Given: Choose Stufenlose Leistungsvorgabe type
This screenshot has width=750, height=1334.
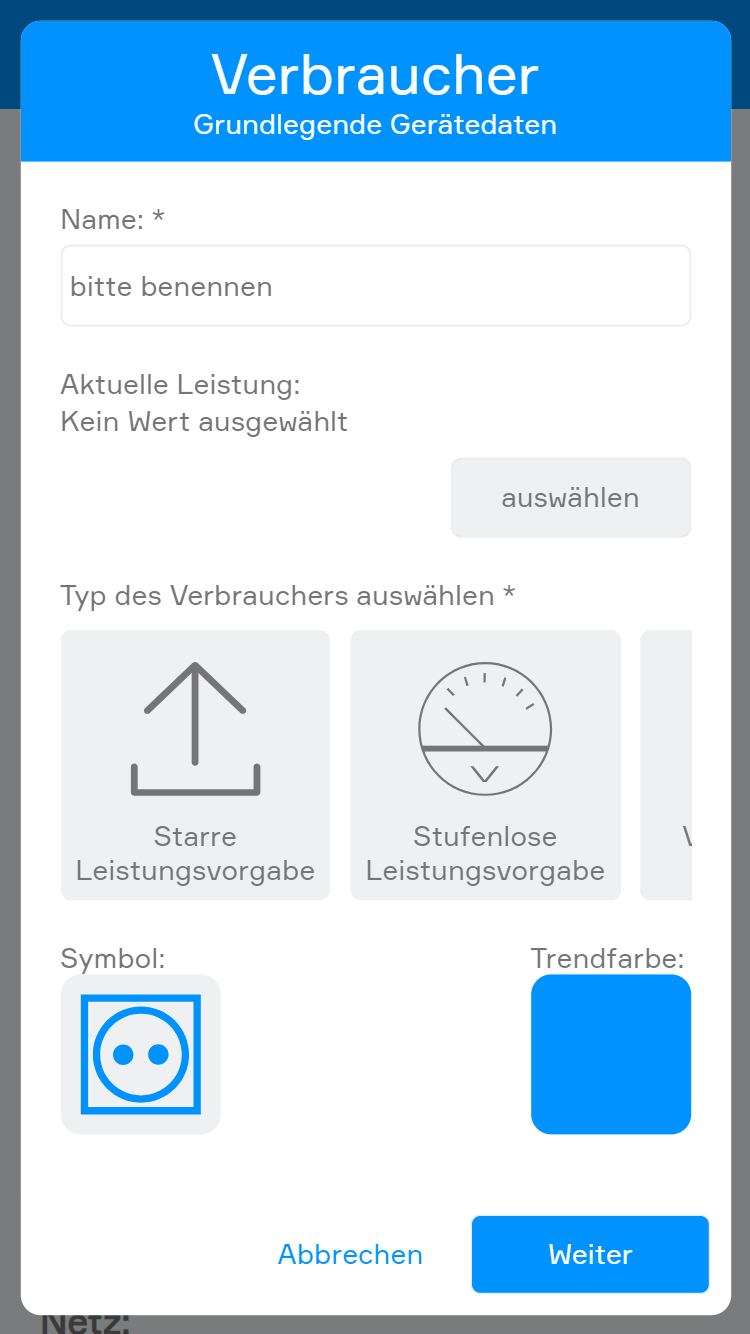Looking at the screenshot, I should coord(485,765).
